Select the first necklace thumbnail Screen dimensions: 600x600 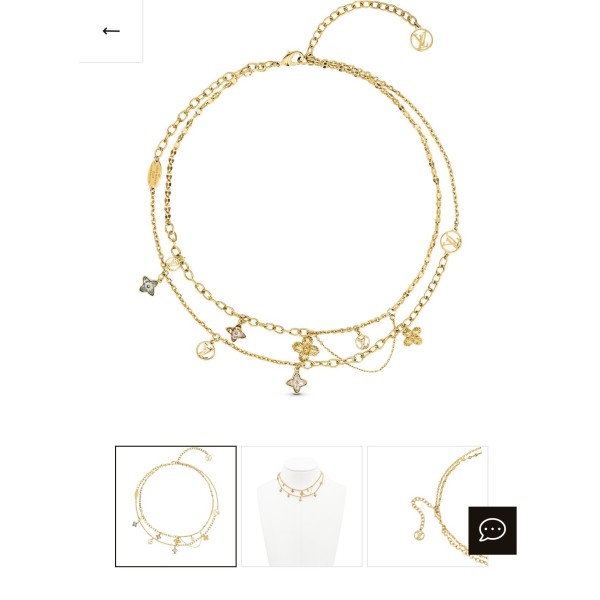(x=176, y=506)
